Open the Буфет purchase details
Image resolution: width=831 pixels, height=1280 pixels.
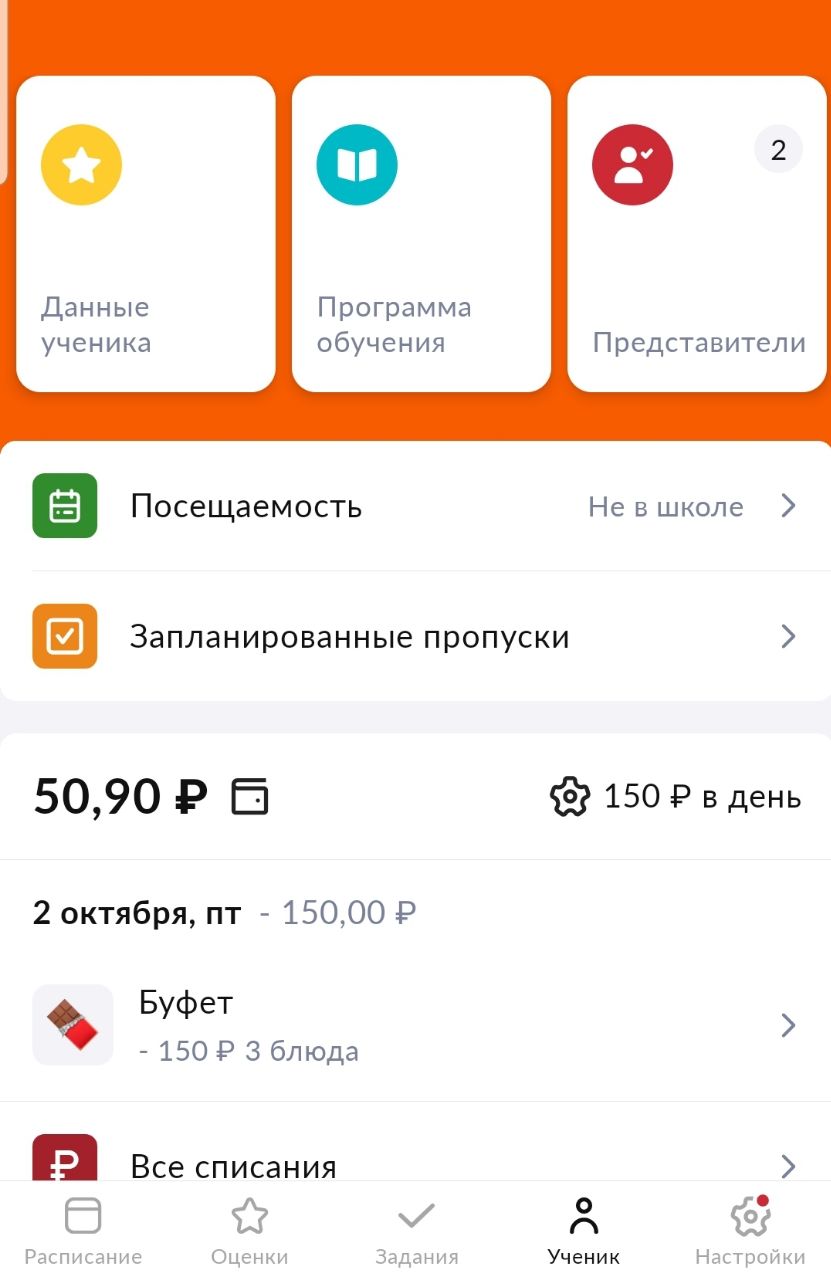(415, 1025)
